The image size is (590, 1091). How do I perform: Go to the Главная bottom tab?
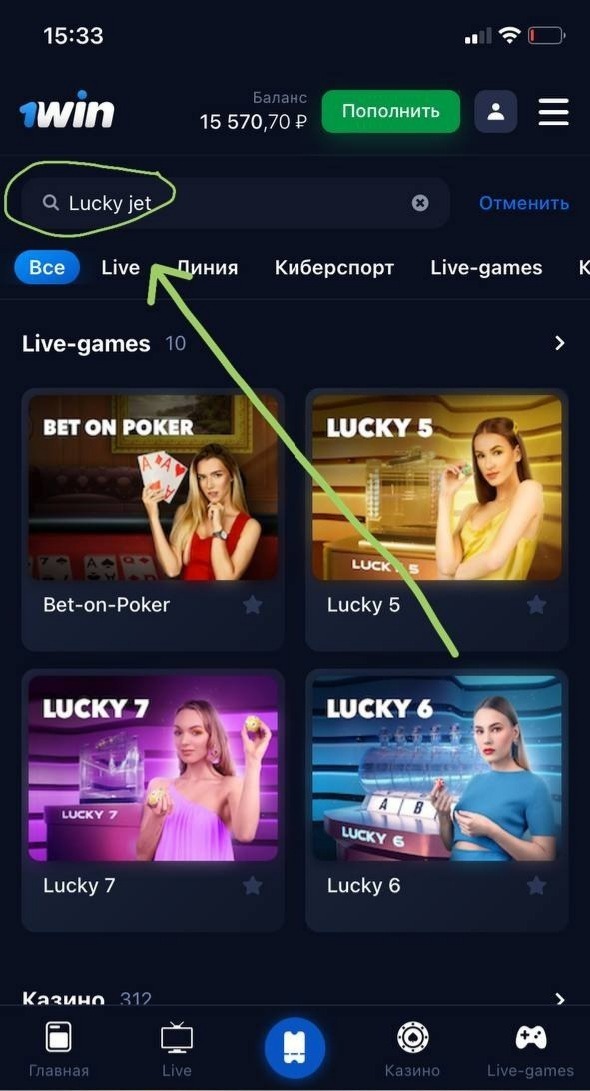click(58, 1049)
